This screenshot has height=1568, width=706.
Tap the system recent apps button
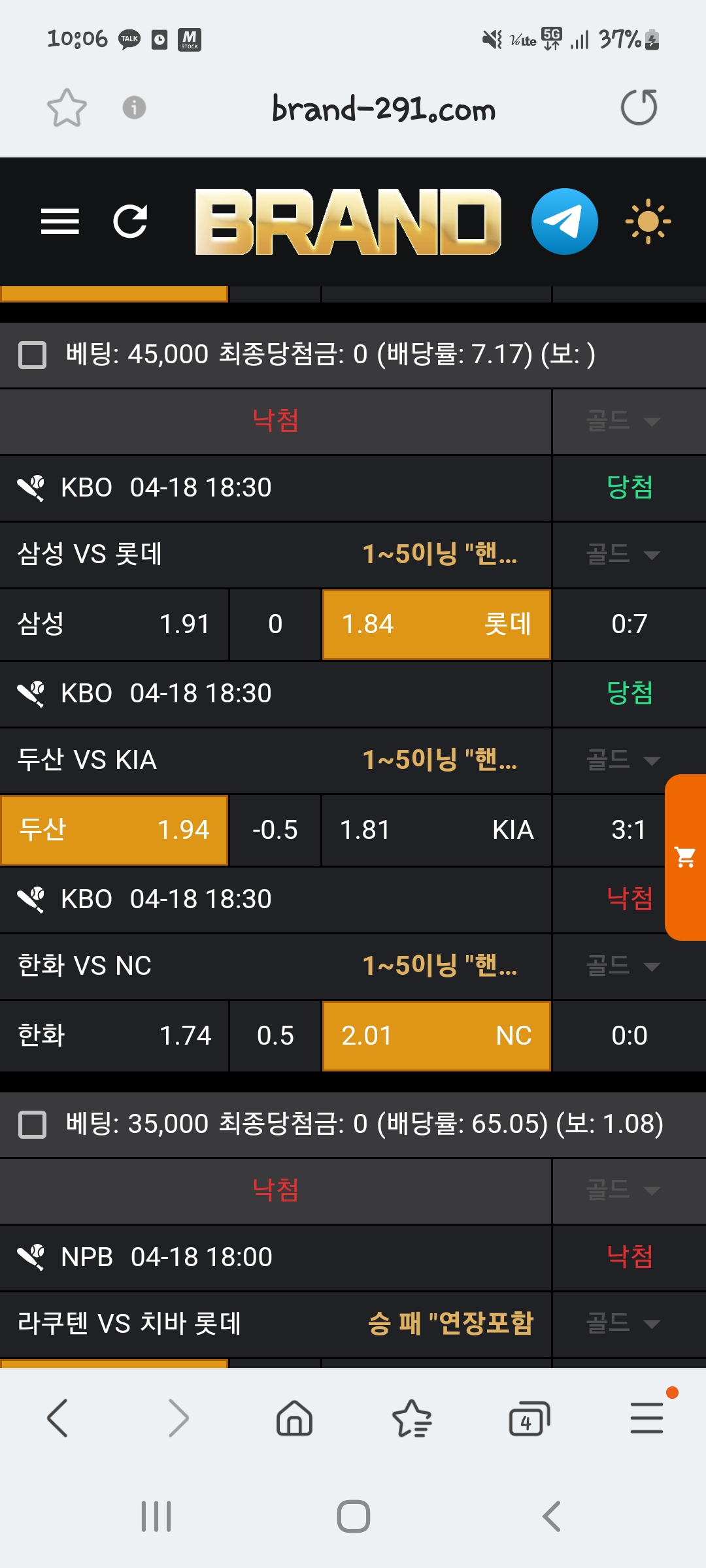(x=156, y=1516)
